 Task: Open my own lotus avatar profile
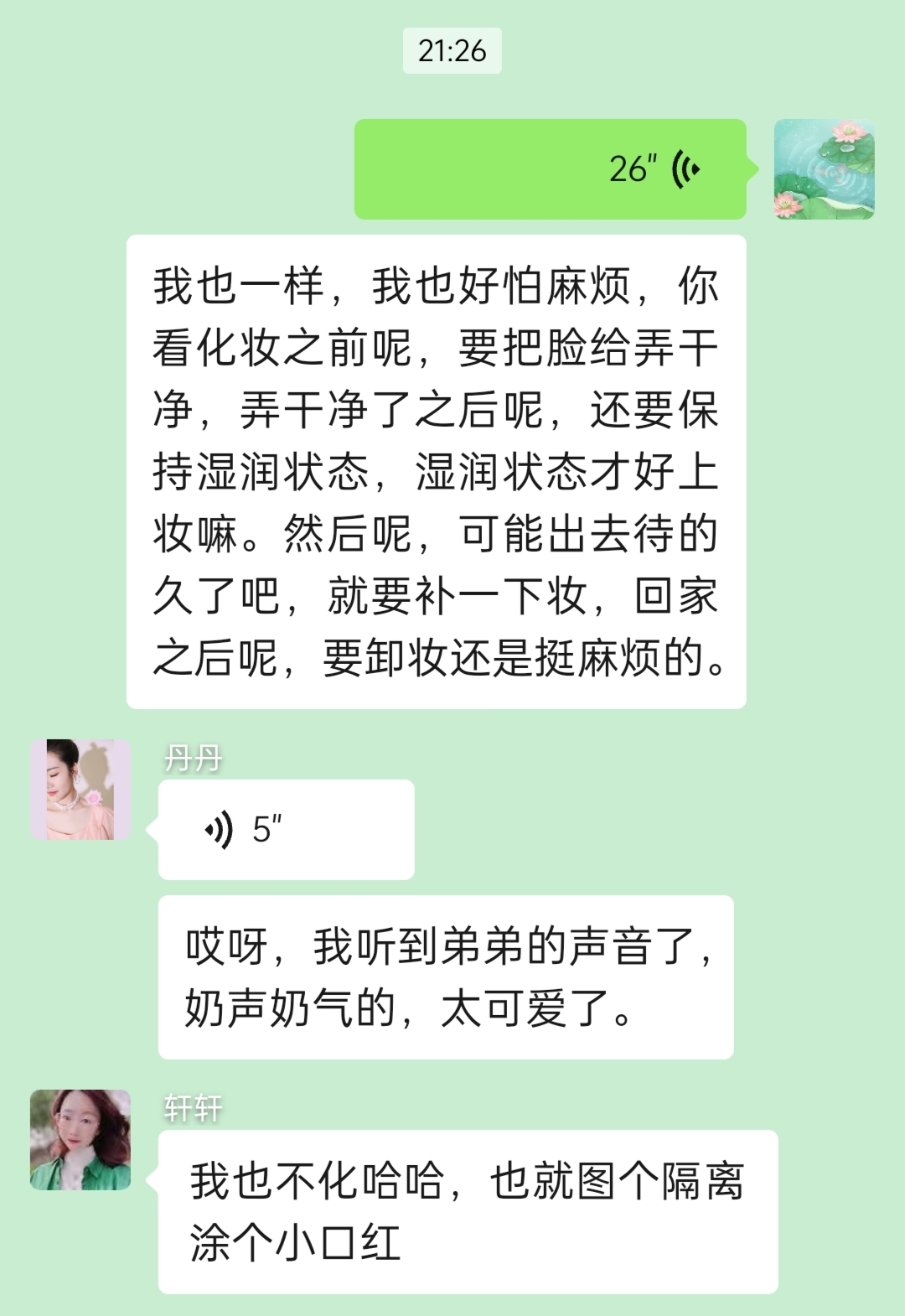(824, 169)
